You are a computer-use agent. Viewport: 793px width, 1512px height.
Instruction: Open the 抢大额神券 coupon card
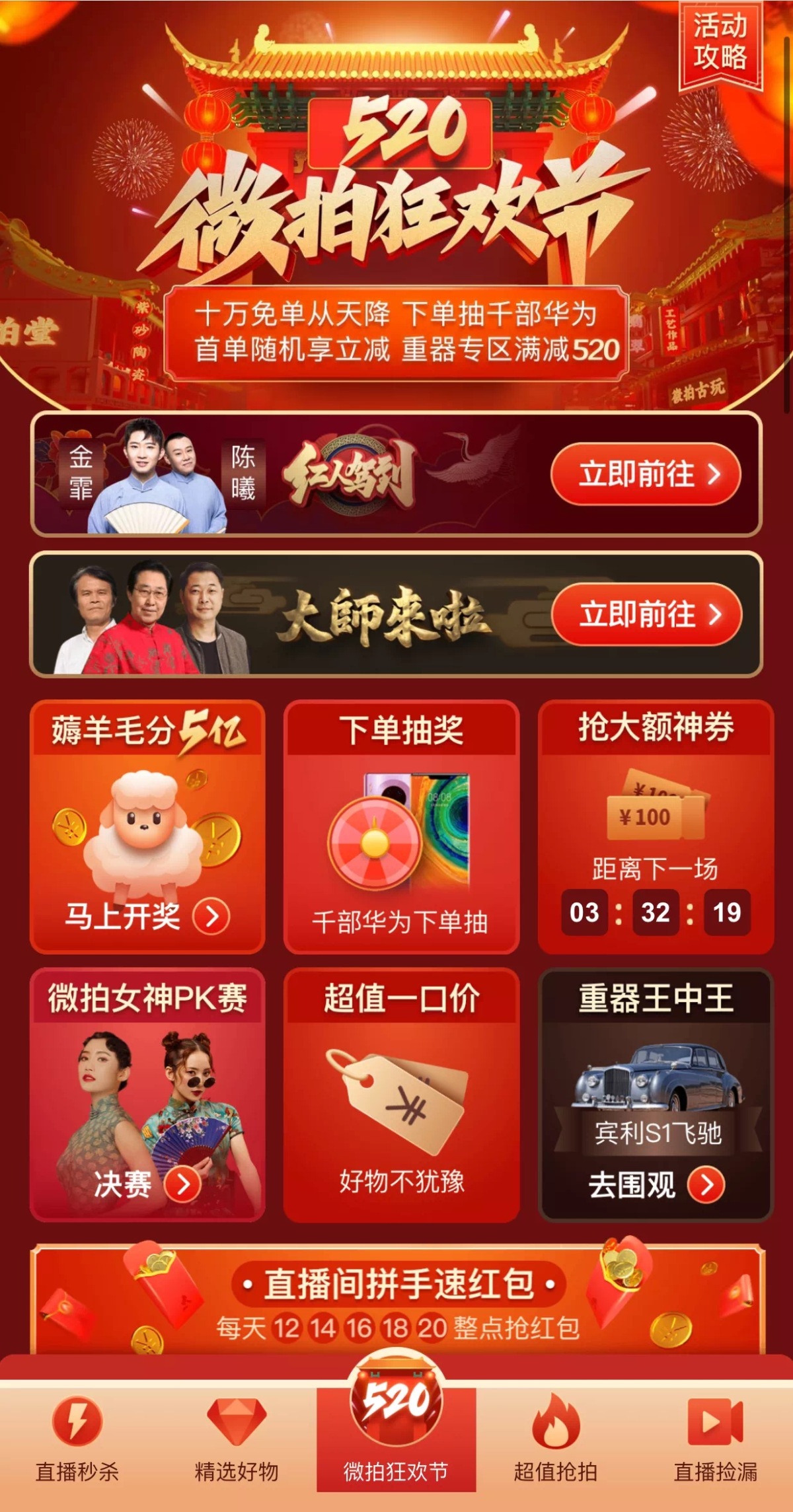(656, 826)
